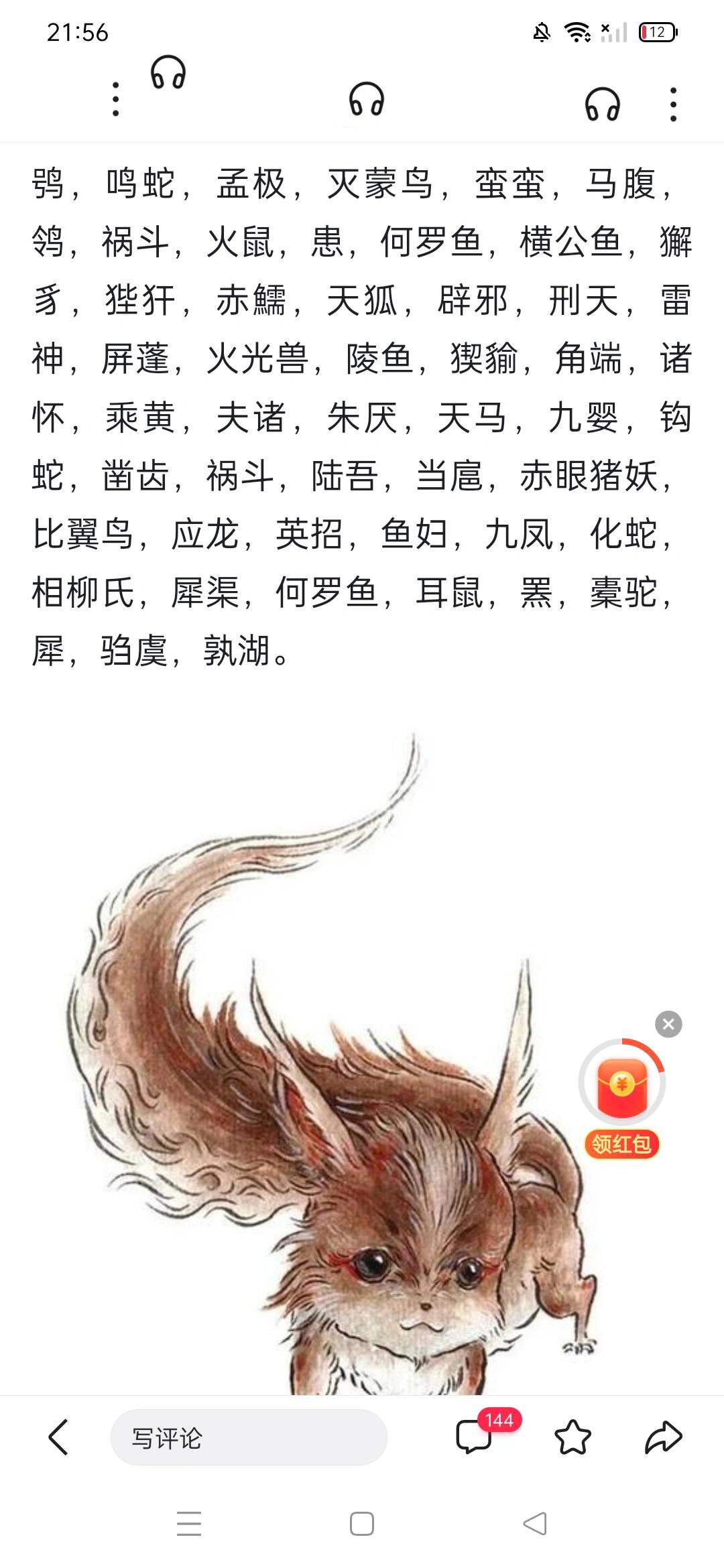
Task: Bookmark this article with the star
Action: click(572, 1437)
